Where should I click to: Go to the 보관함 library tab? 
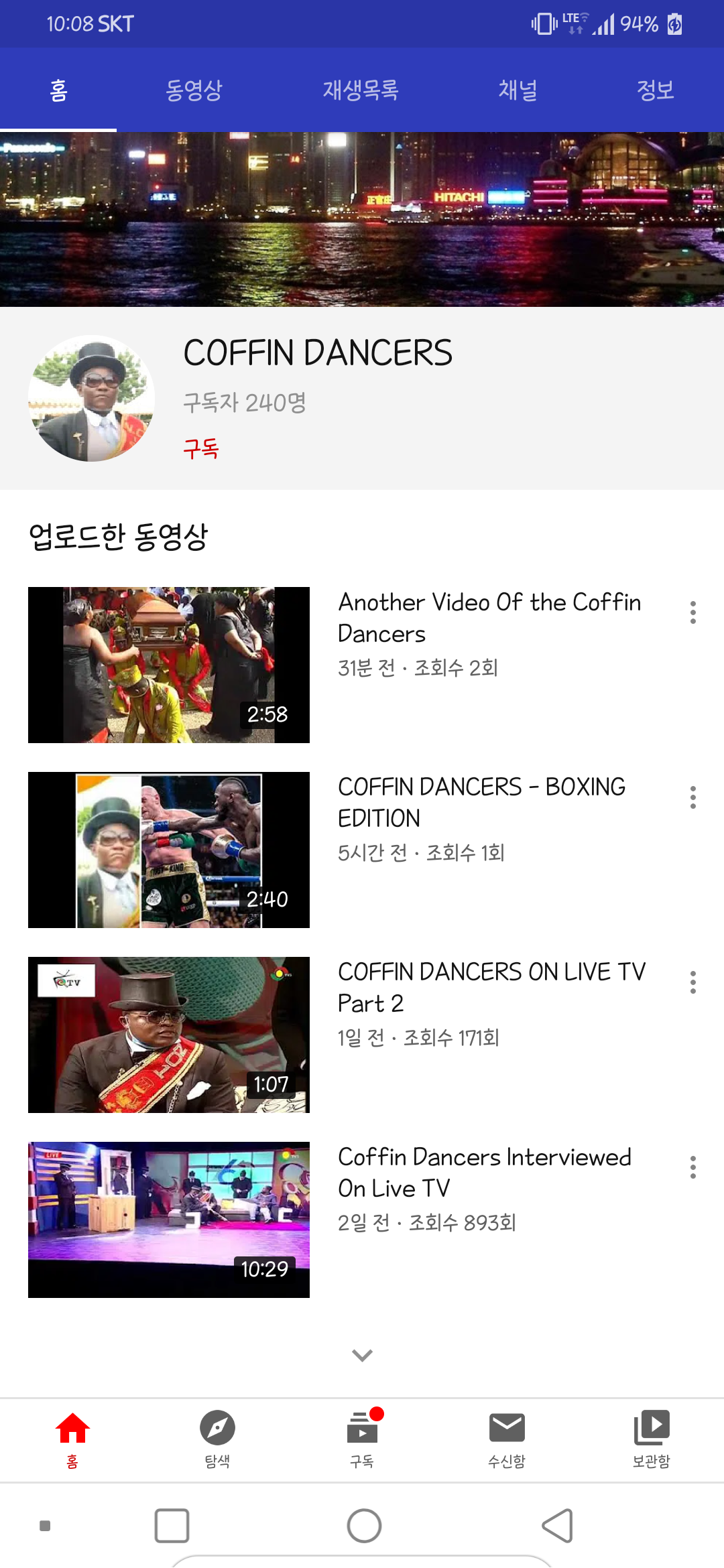coord(652,1439)
